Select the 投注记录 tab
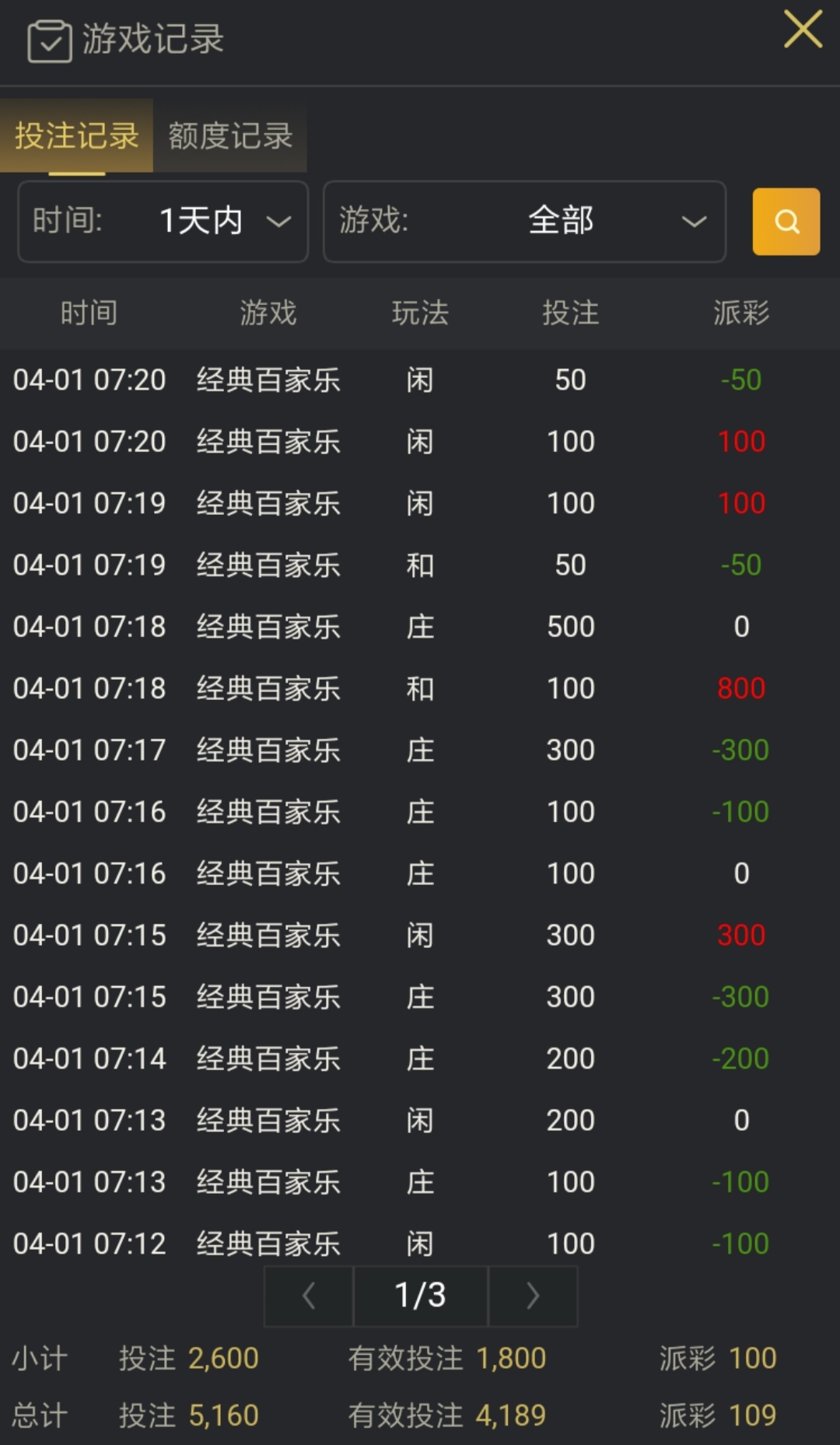Screen dimensions: 840x1445 coord(76,136)
